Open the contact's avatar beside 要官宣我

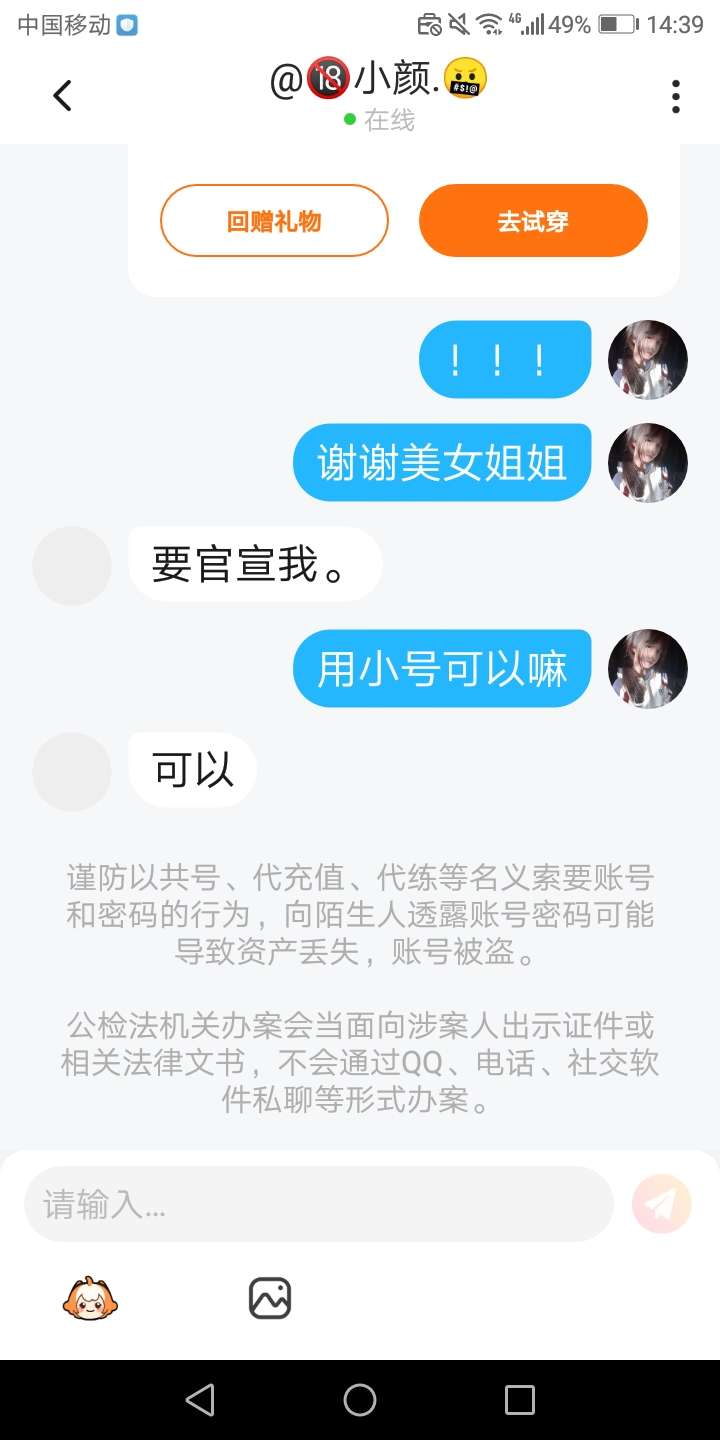[72, 566]
